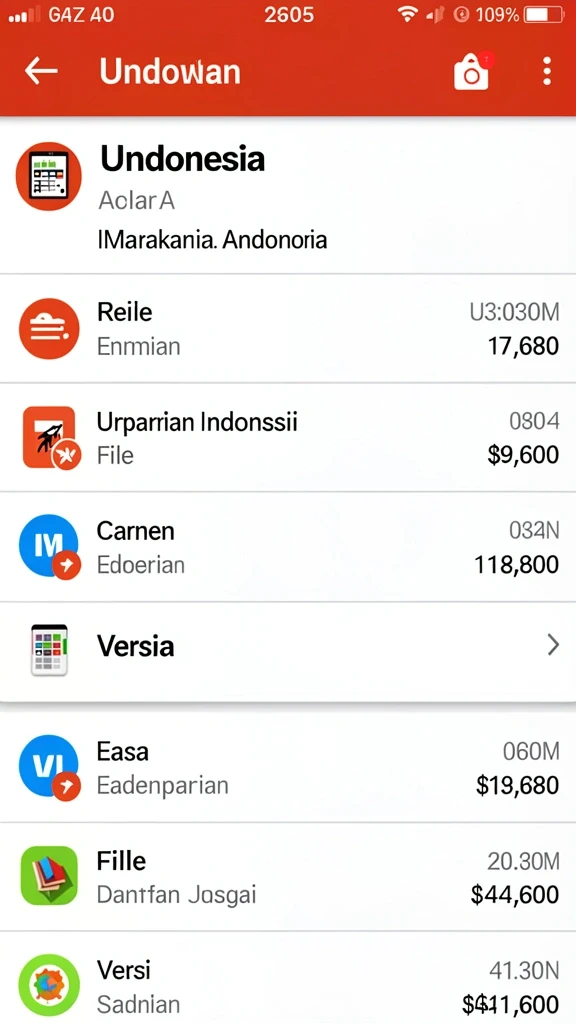Screen dimensions: 576x1024
Task: Open the Reile Enmian row
Action: [288, 328]
